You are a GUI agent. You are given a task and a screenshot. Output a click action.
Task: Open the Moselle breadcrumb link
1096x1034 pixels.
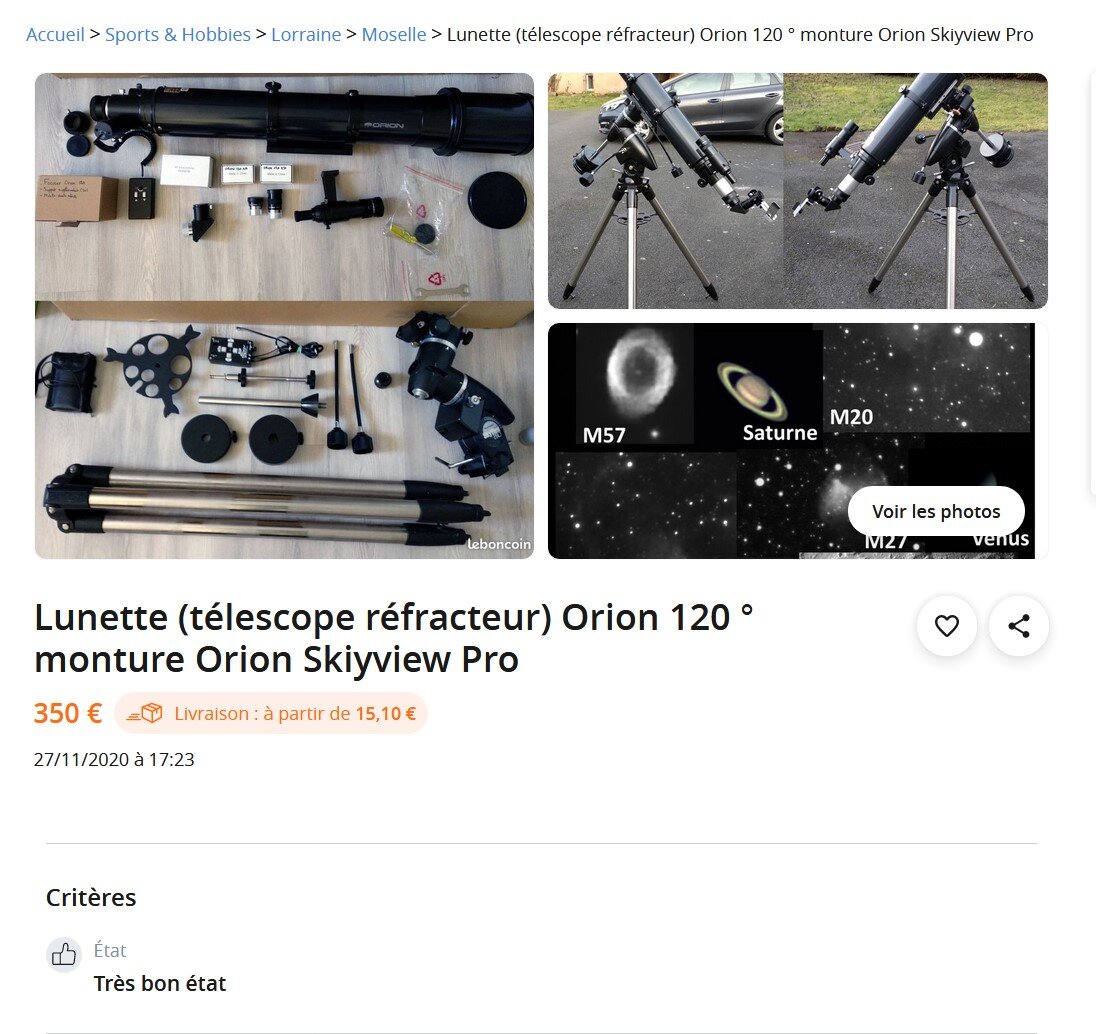394,35
